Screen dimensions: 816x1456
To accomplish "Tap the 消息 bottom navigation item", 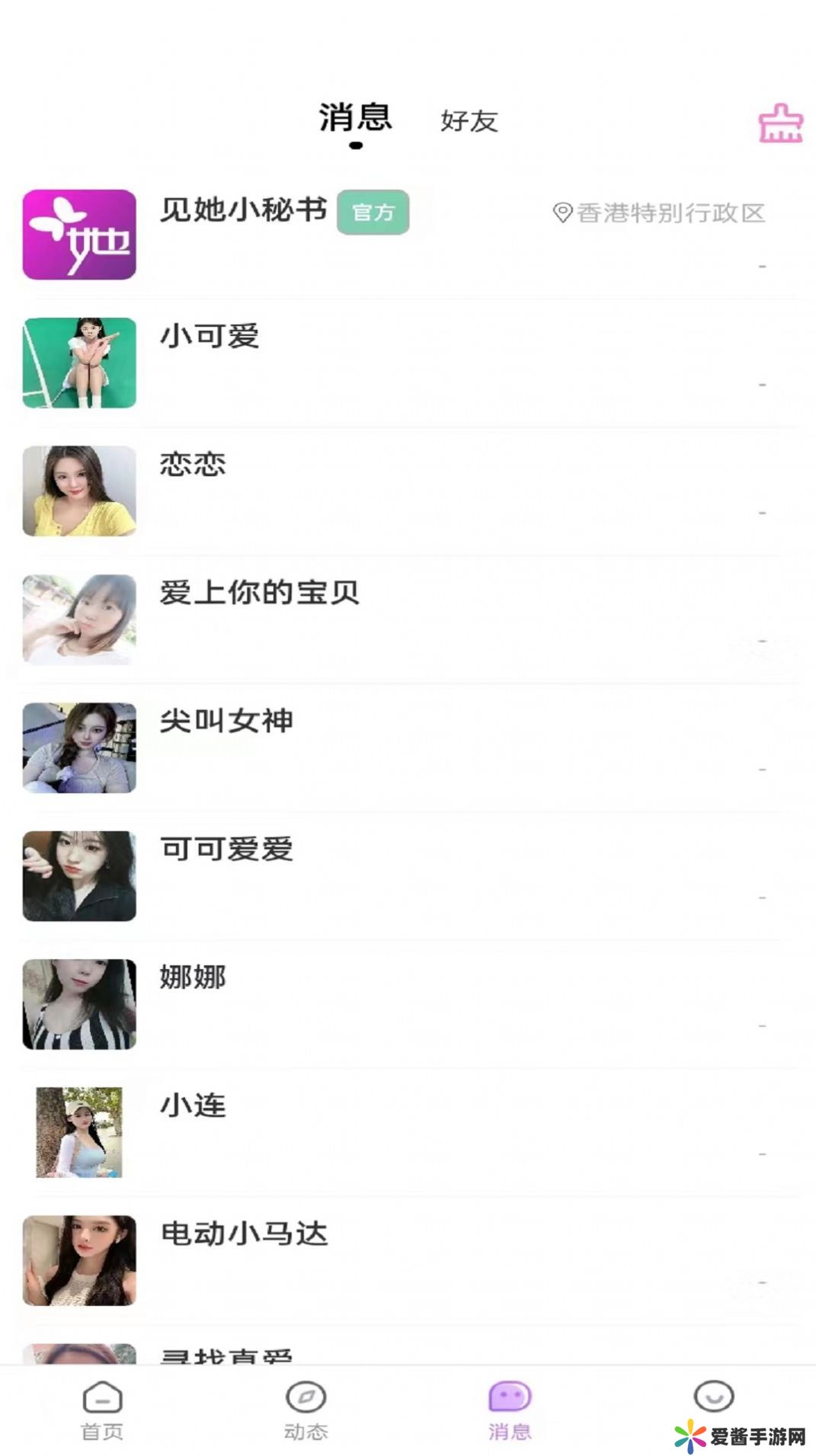I will 509,1410.
